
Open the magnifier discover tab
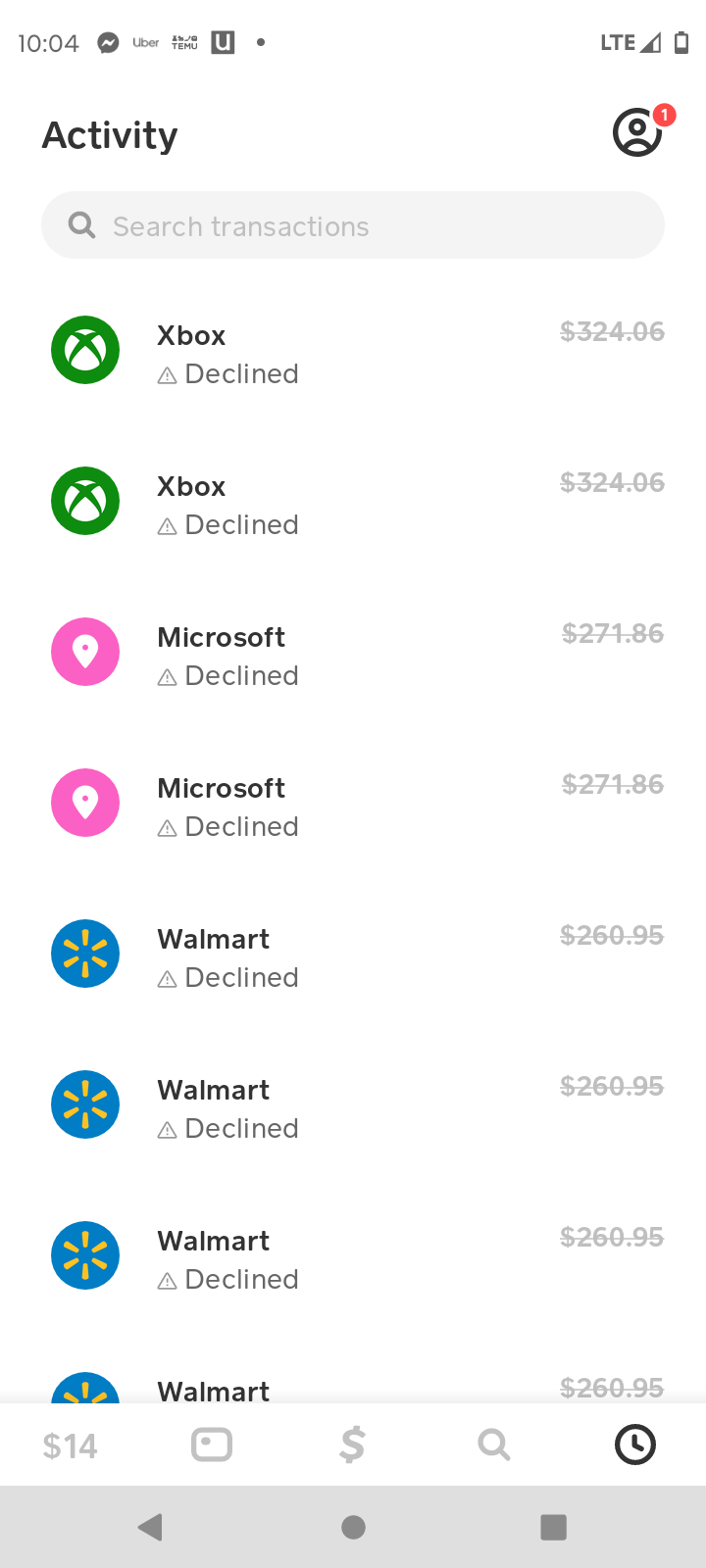[x=493, y=1445]
